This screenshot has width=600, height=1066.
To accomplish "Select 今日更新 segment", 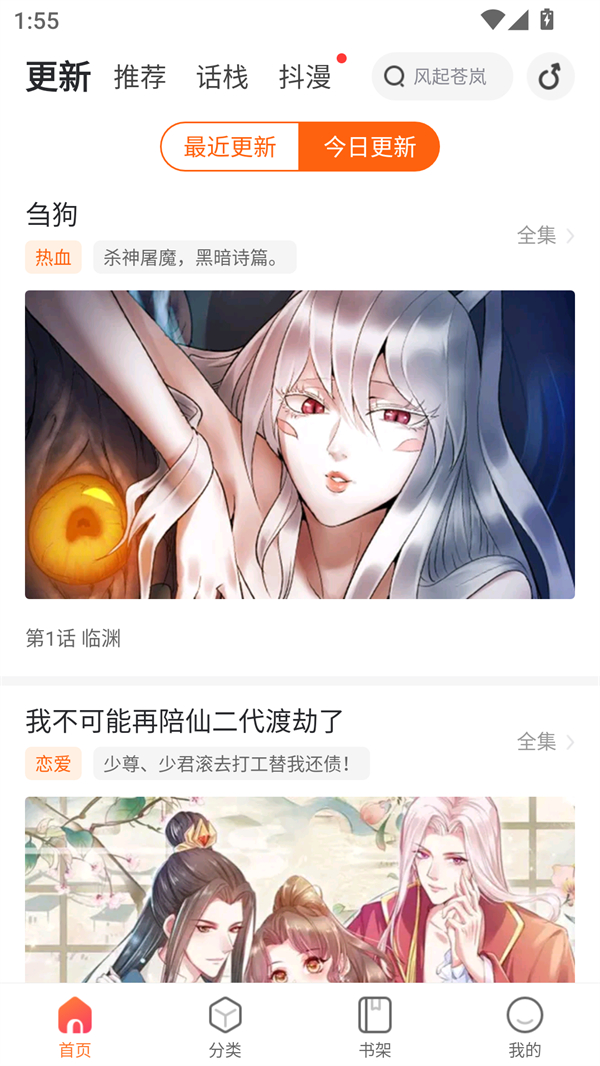I will point(369,147).
